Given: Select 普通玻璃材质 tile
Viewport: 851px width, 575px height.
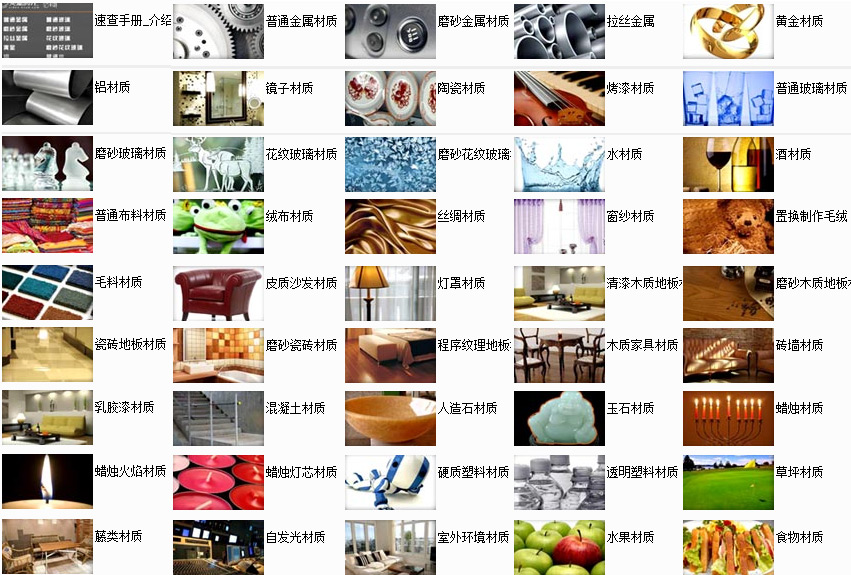Looking at the screenshot, I should tap(728, 97).
